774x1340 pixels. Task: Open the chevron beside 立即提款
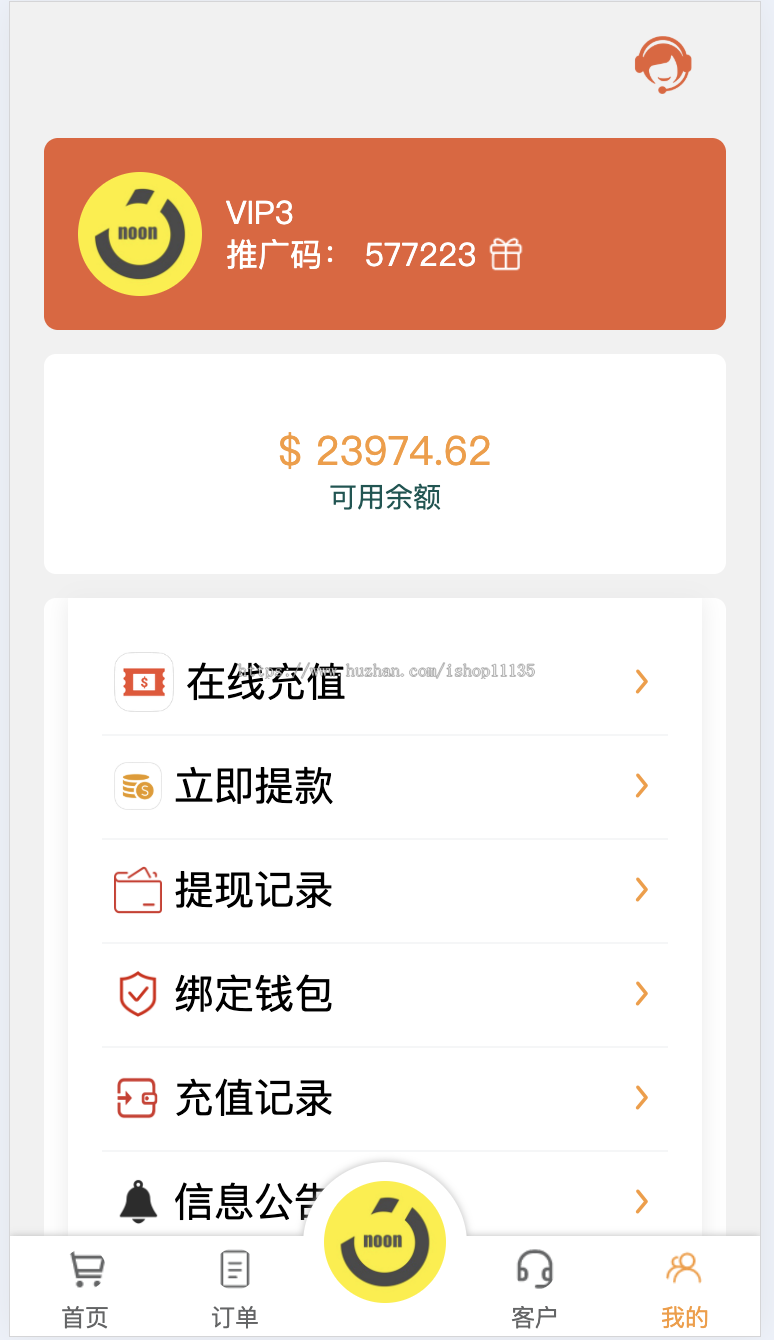(x=641, y=786)
